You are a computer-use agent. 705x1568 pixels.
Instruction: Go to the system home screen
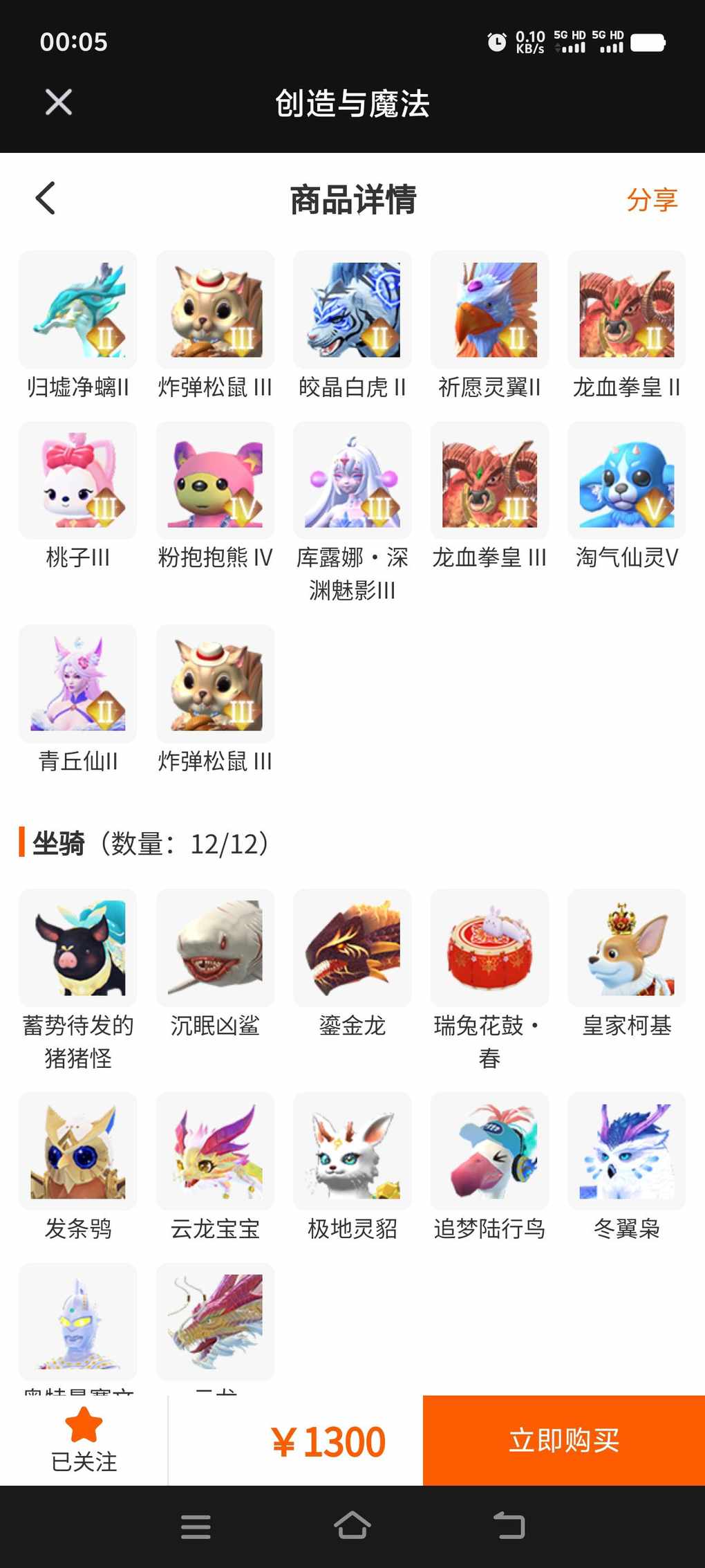(x=352, y=1527)
